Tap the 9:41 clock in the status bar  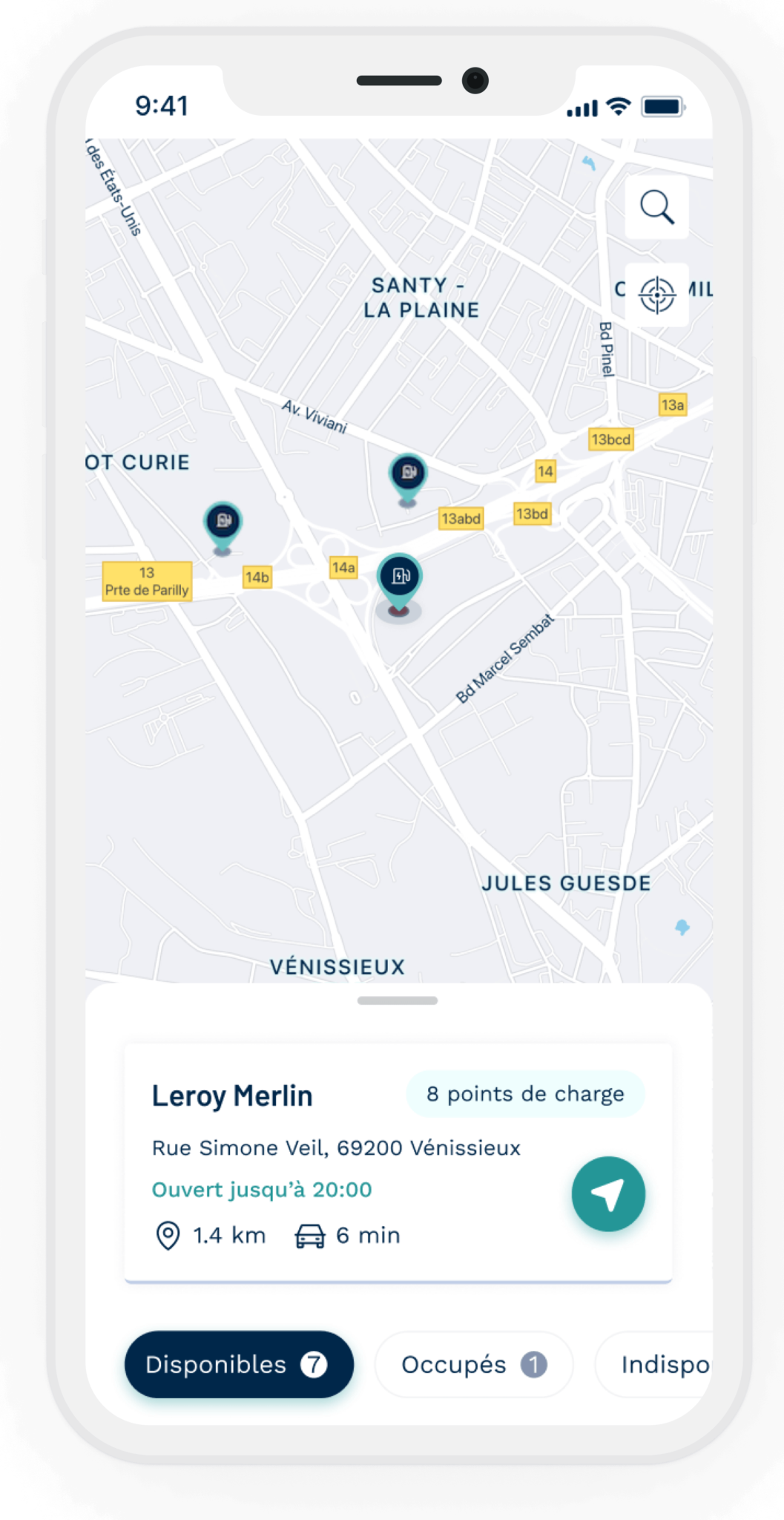coord(161,106)
